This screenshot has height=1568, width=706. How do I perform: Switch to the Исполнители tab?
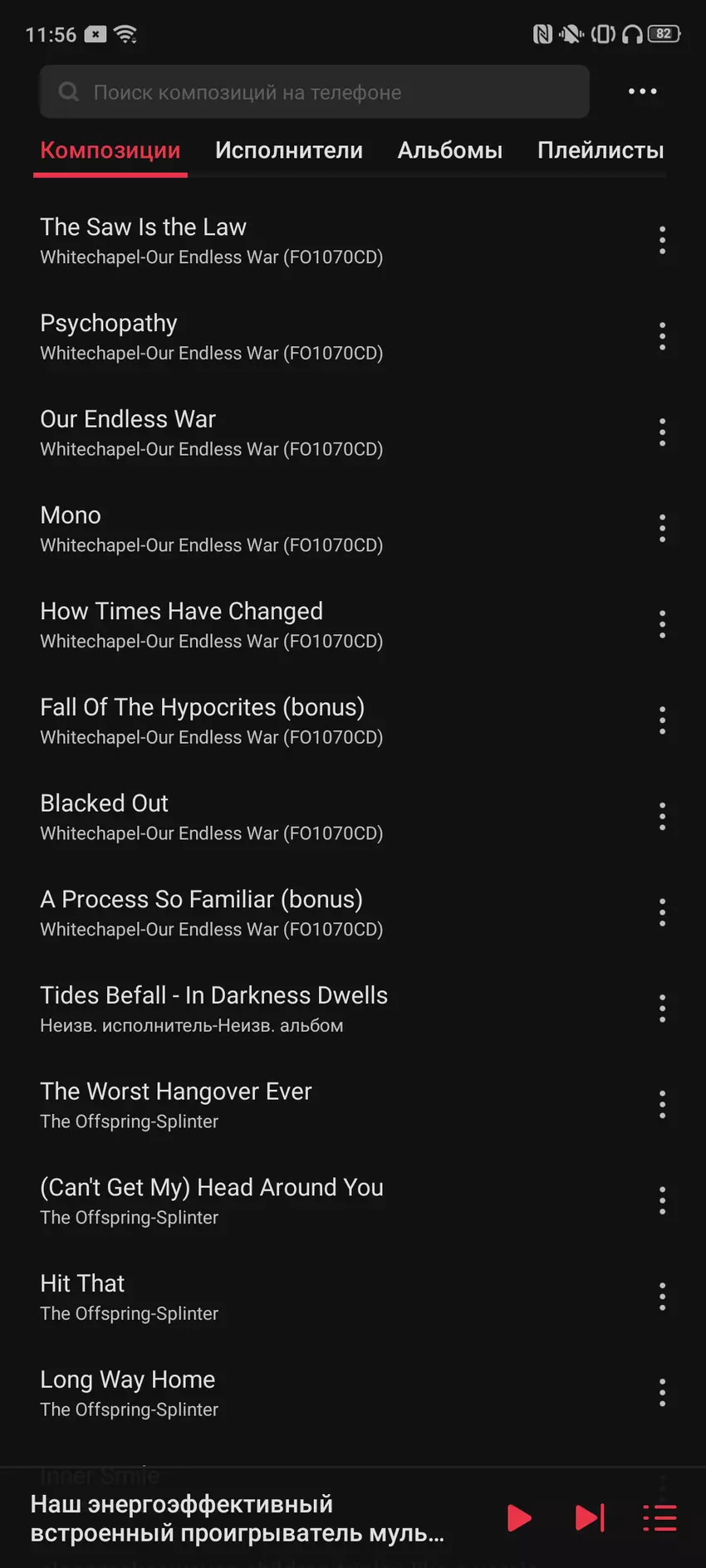[x=288, y=150]
